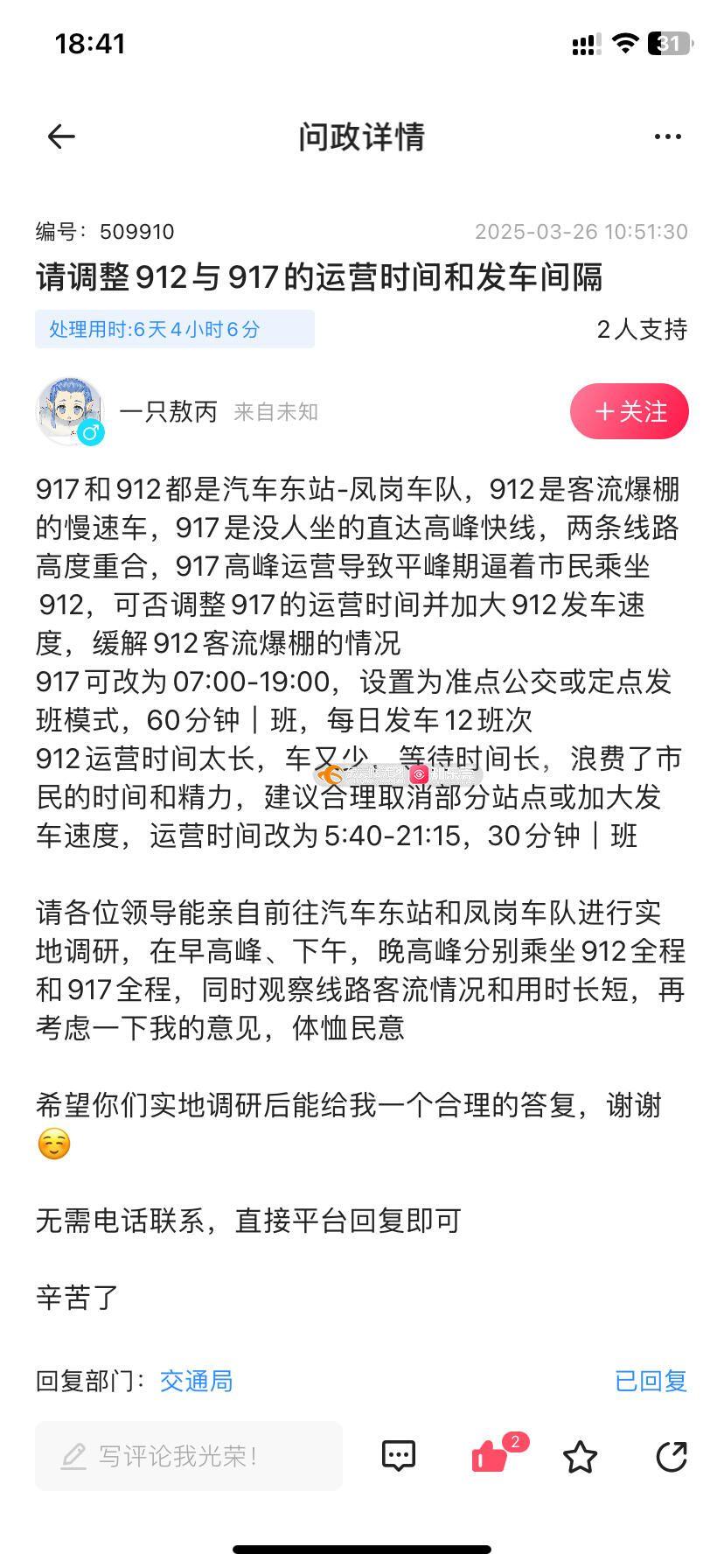Viewport: 724px width, 1568px height.
Task: Open the 交通局 department link
Action: pyautogui.click(x=196, y=1381)
